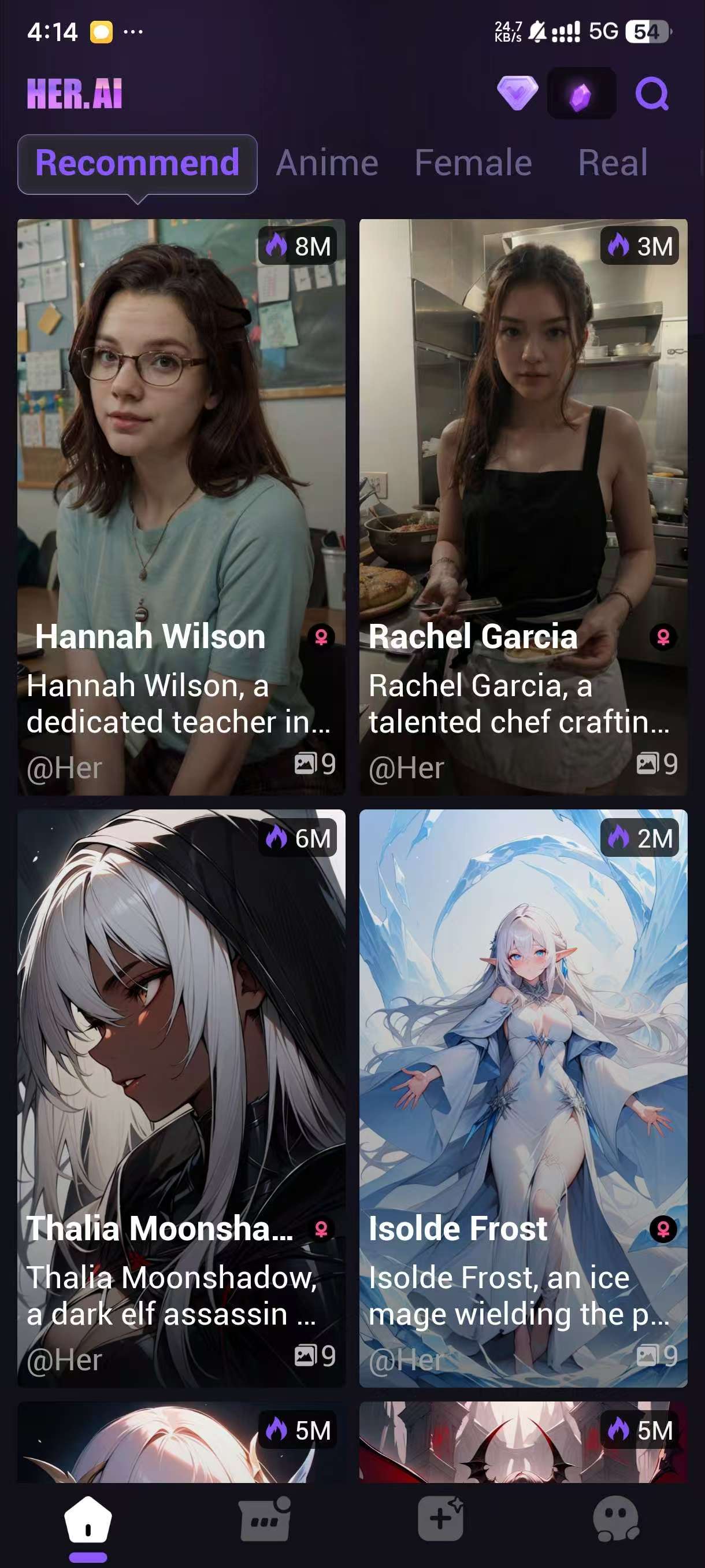Select the Recommend tab
The image size is (705, 1568).
(x=138, y=163)
